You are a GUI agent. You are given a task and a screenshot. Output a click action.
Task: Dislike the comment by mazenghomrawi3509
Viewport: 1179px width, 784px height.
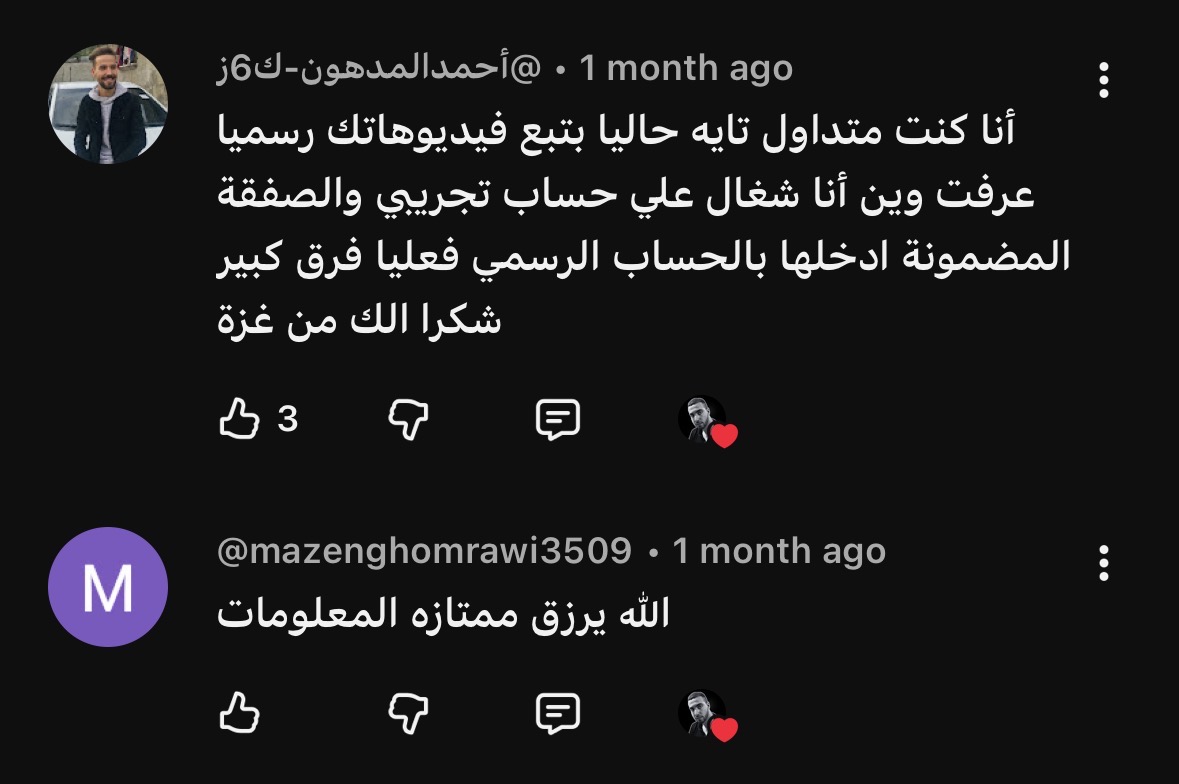[408, 712]
